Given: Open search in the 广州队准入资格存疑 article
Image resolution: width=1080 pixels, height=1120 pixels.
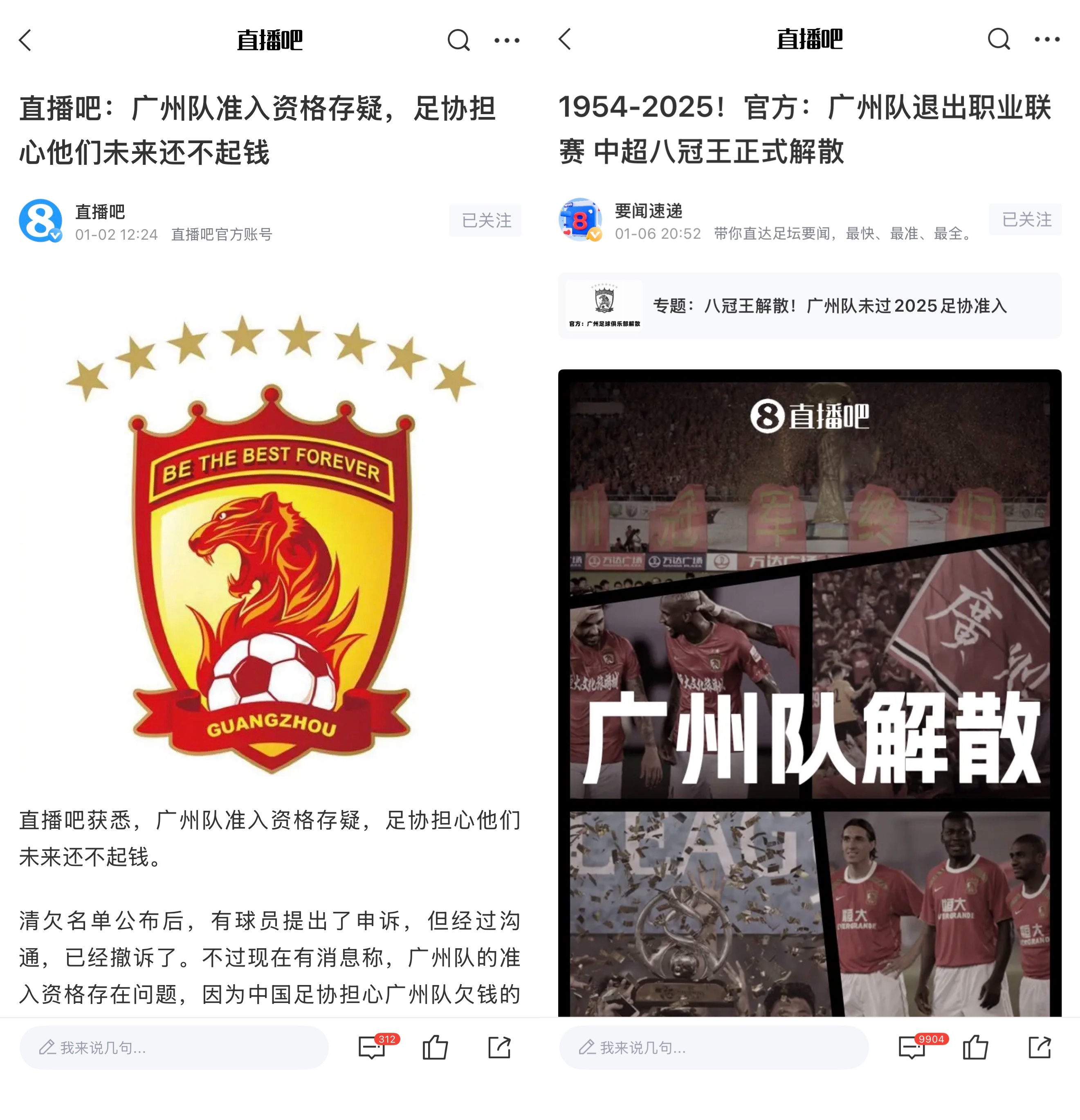Looking at the screenshot, I should pyautogui.click(x=458, y=40).
